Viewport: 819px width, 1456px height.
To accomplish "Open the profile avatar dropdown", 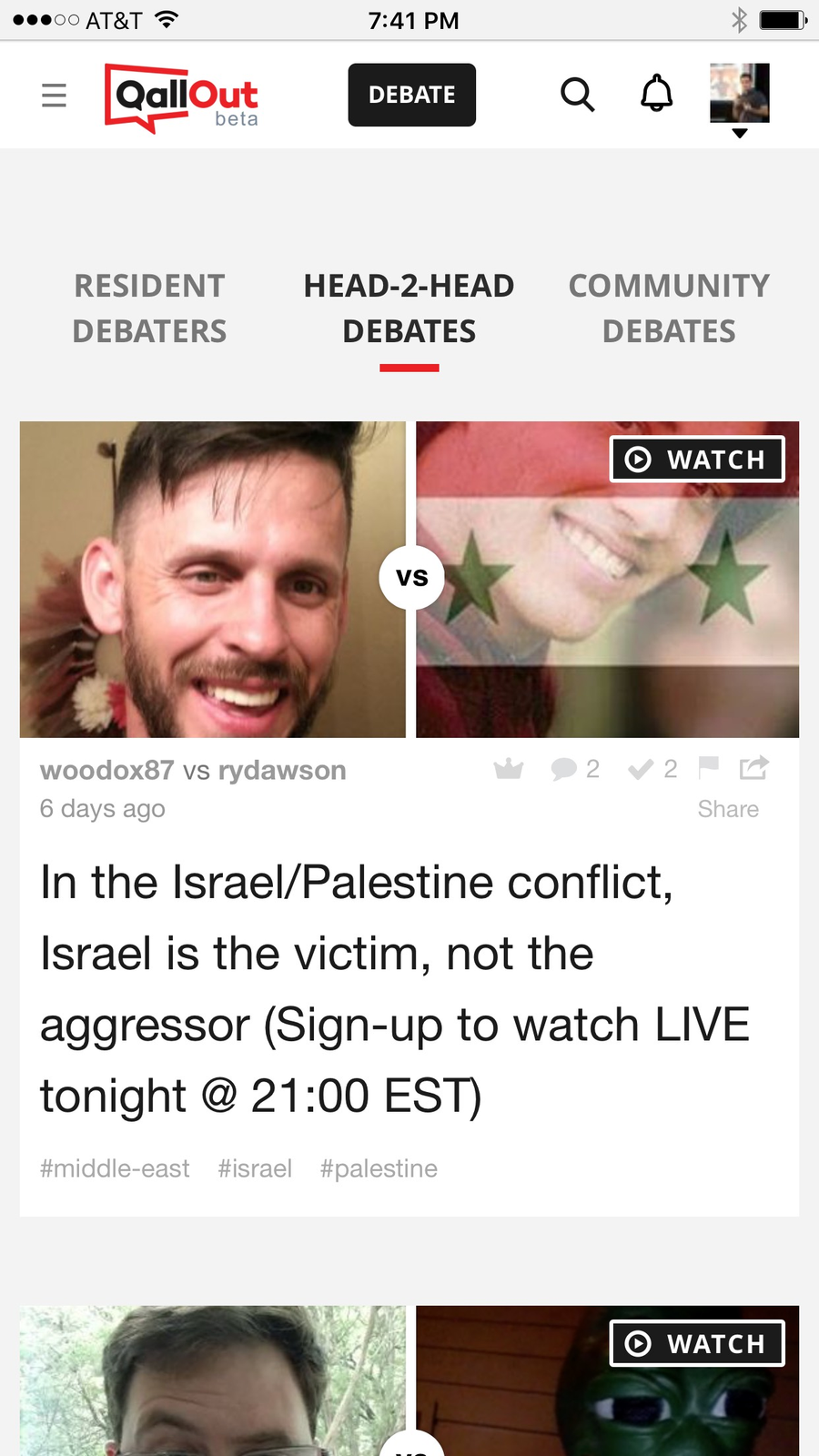I will [x=740, y=98].
